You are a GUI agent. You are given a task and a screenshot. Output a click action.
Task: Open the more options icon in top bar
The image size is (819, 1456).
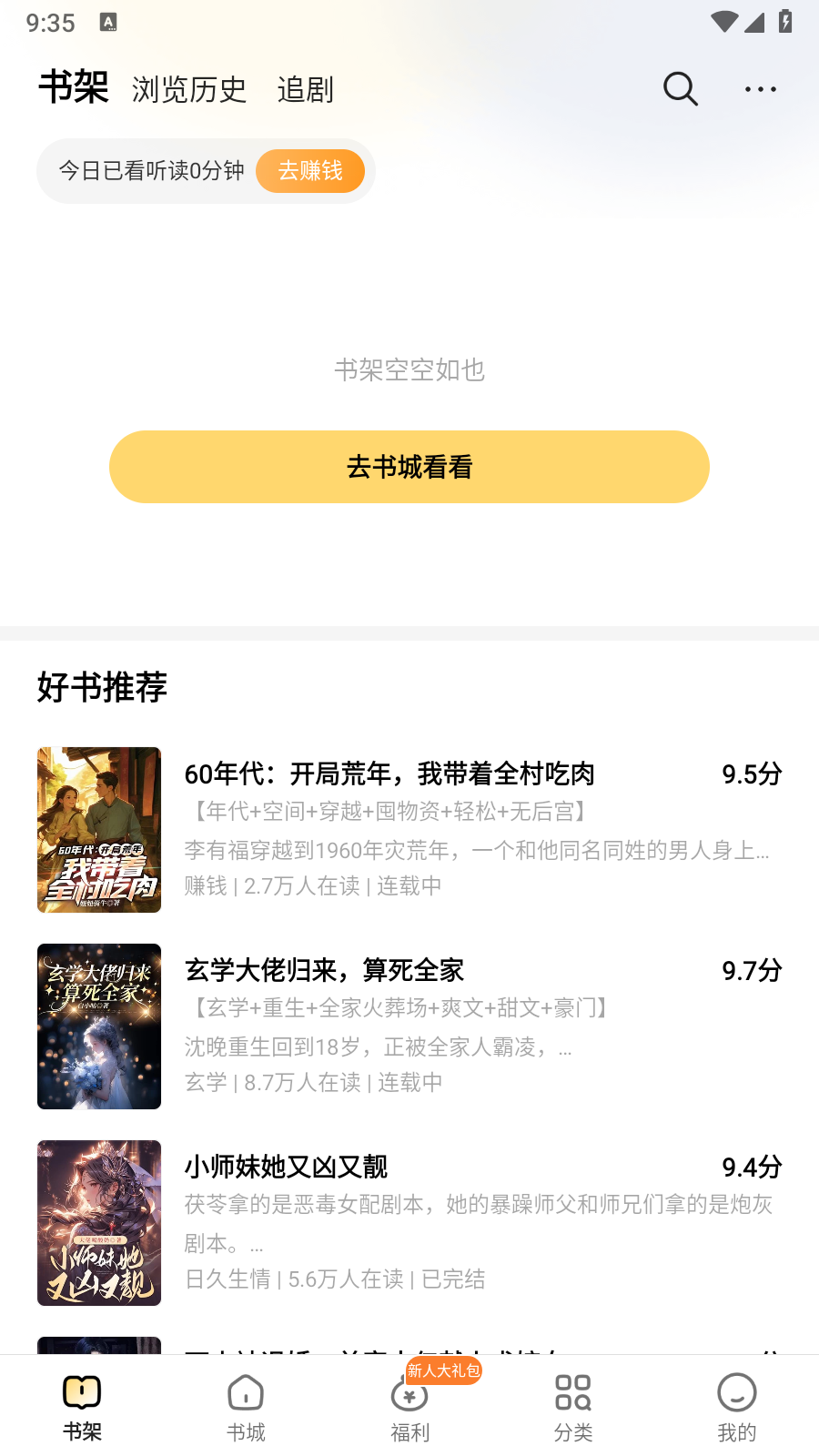point(760,88)
